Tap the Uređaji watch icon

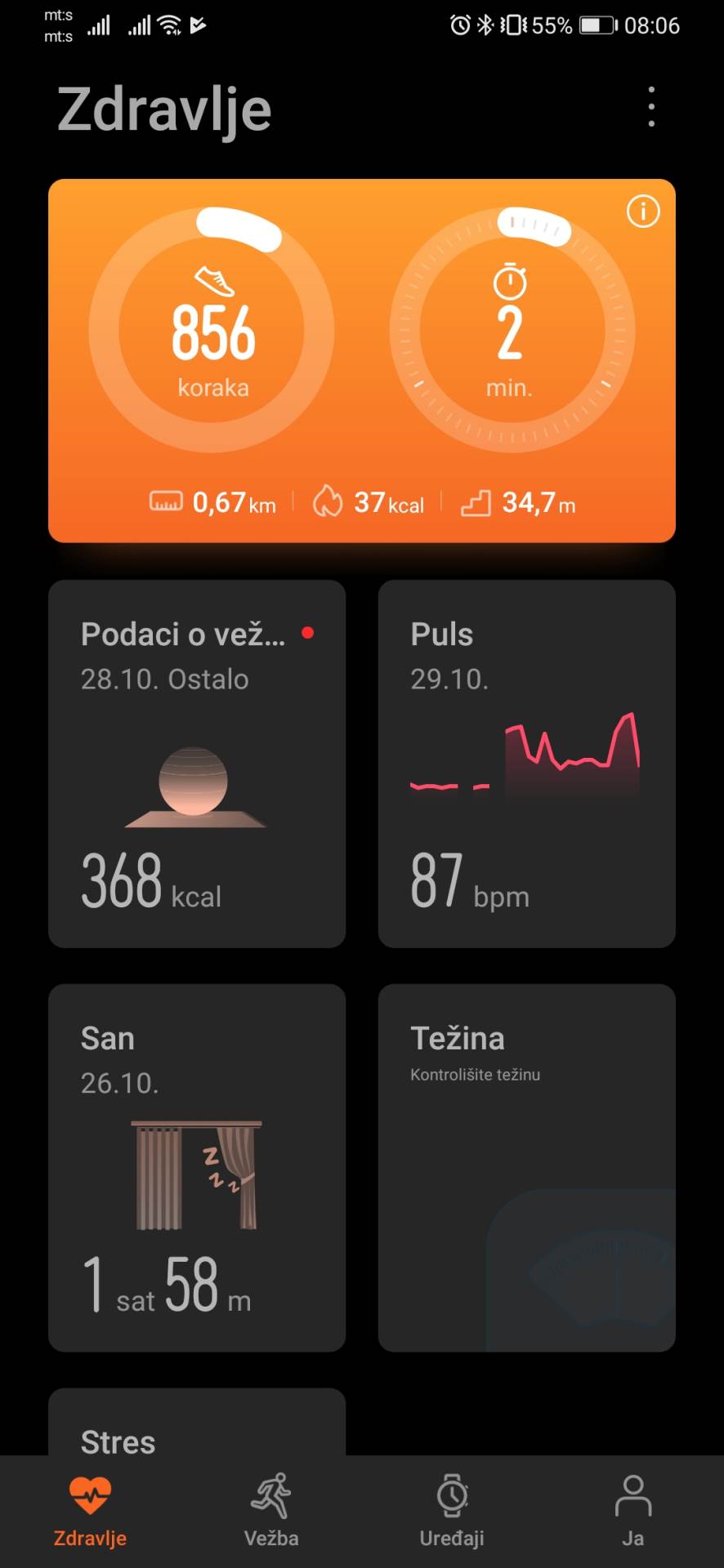click(x=452, y=1511)
